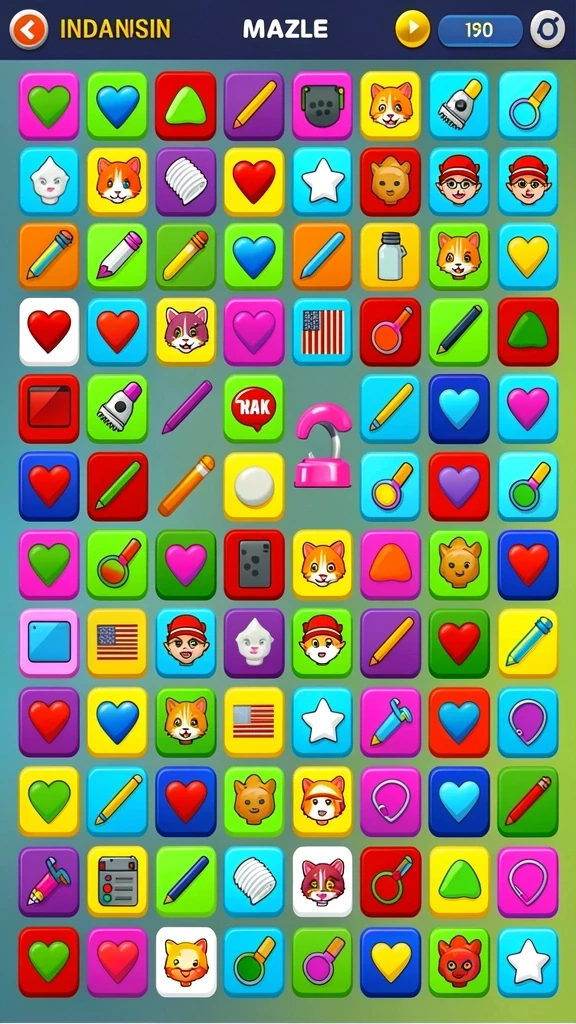This screenshot has width=576, height=1024.
Task: Choose the blue square on pink tile
Action: [49, 643]
